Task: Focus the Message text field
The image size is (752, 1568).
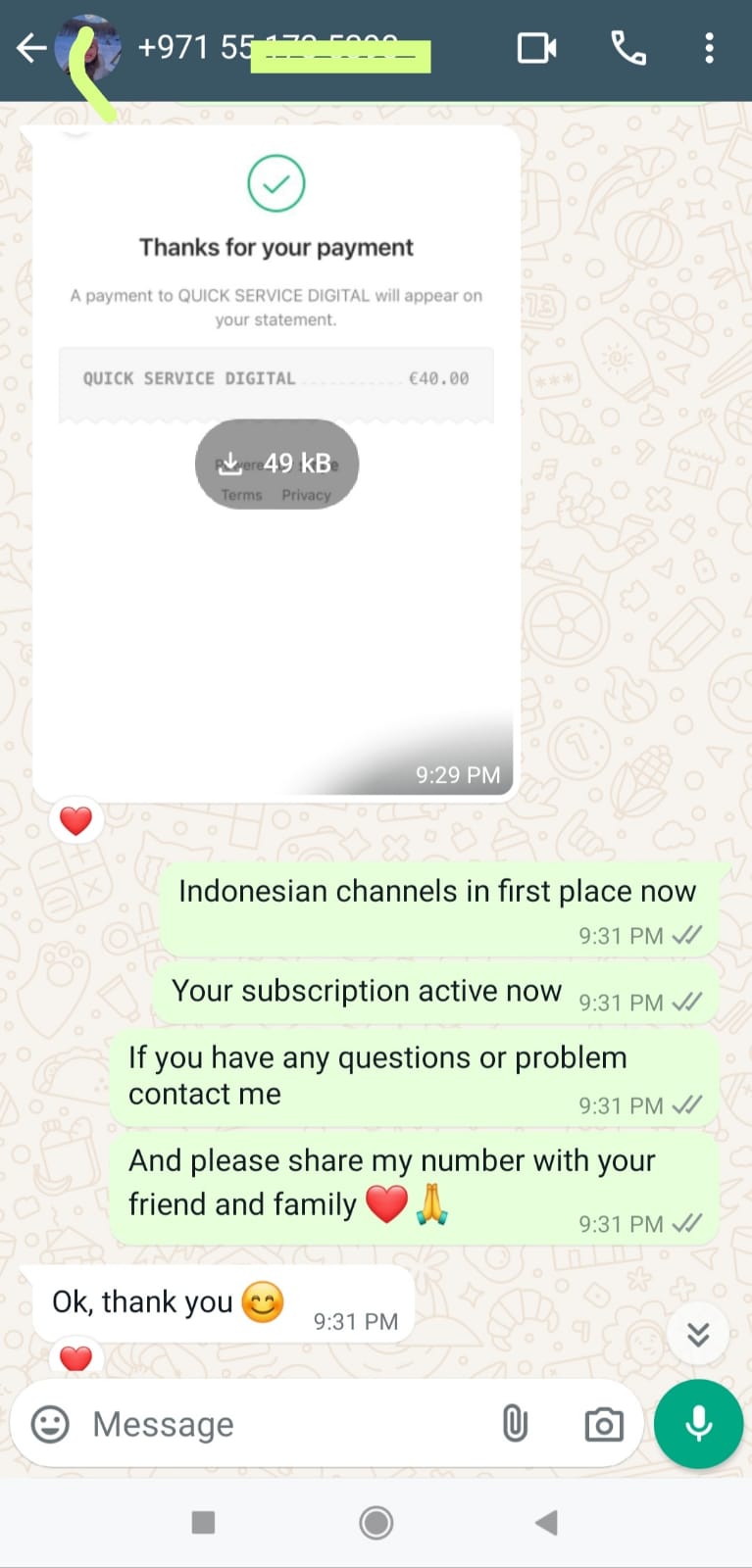Action: [284, 1424]
